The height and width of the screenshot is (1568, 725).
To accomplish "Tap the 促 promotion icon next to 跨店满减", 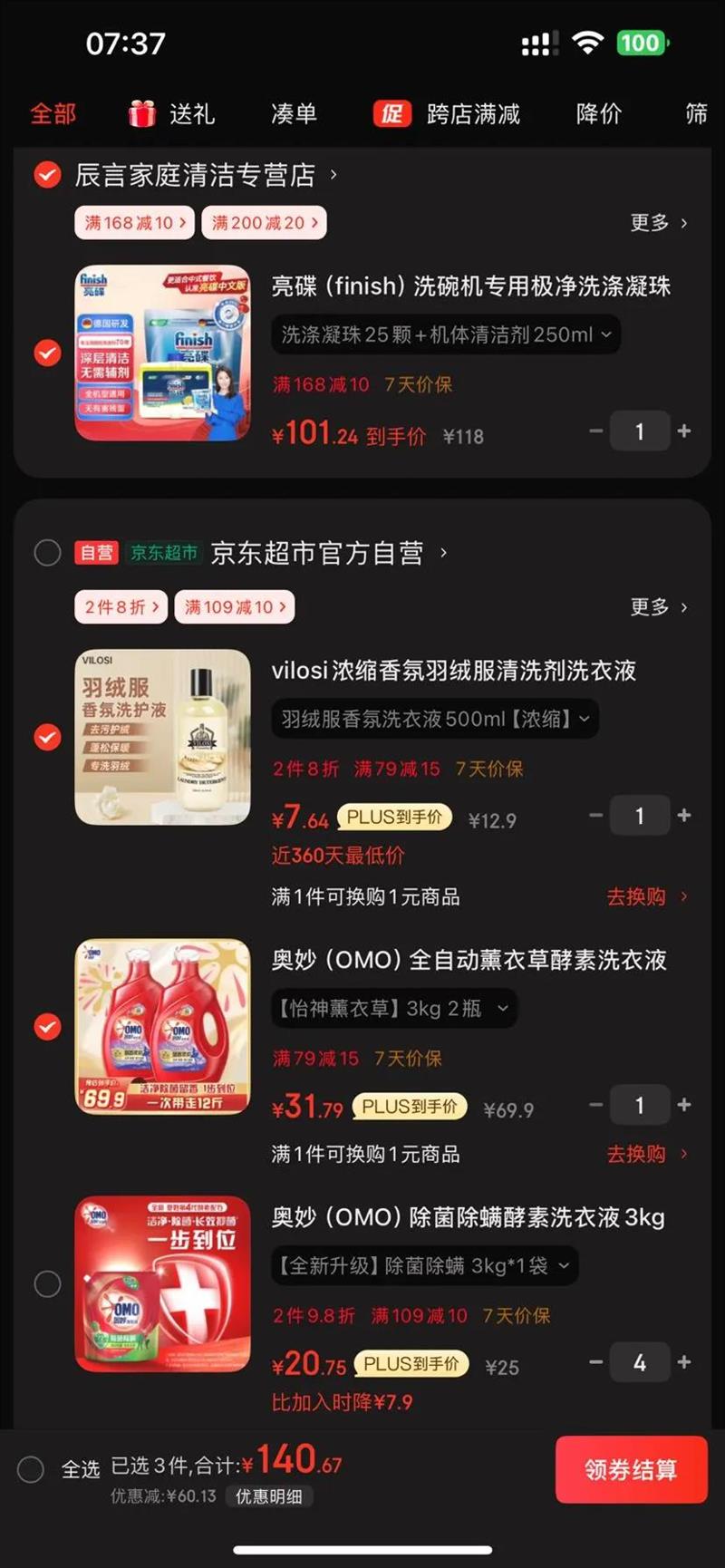I will 391,114.
